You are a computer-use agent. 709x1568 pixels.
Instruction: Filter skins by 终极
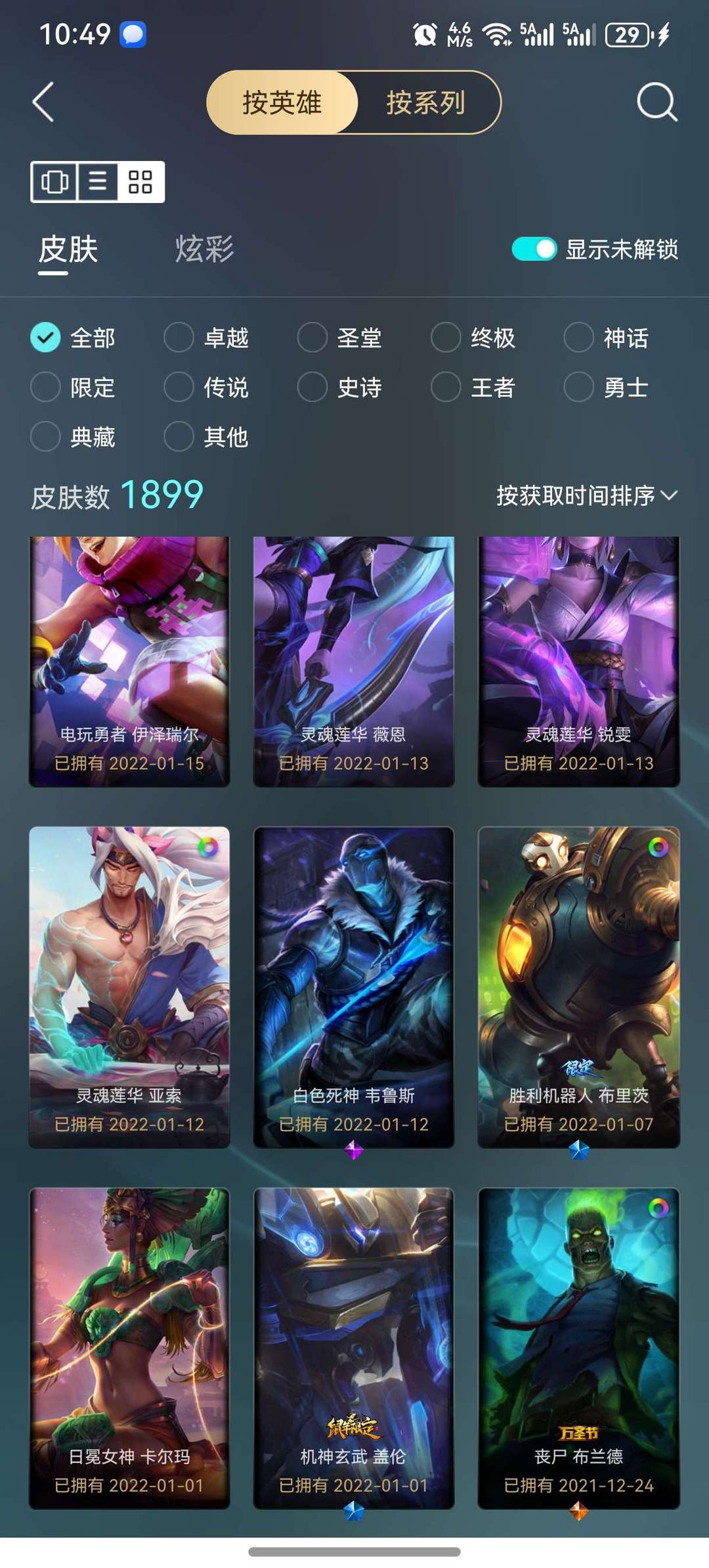coord(473,338)
